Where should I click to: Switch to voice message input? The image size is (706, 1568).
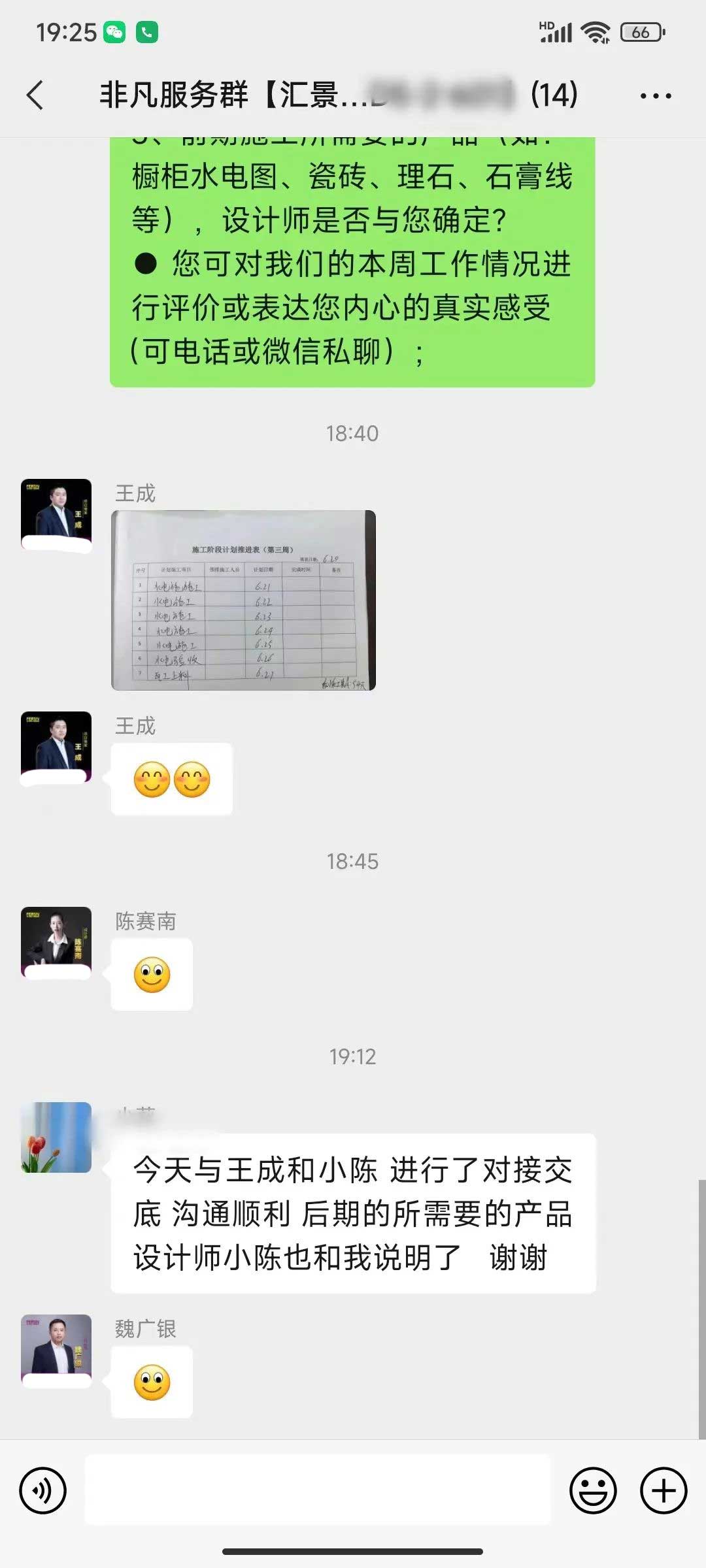point(43,1491)
